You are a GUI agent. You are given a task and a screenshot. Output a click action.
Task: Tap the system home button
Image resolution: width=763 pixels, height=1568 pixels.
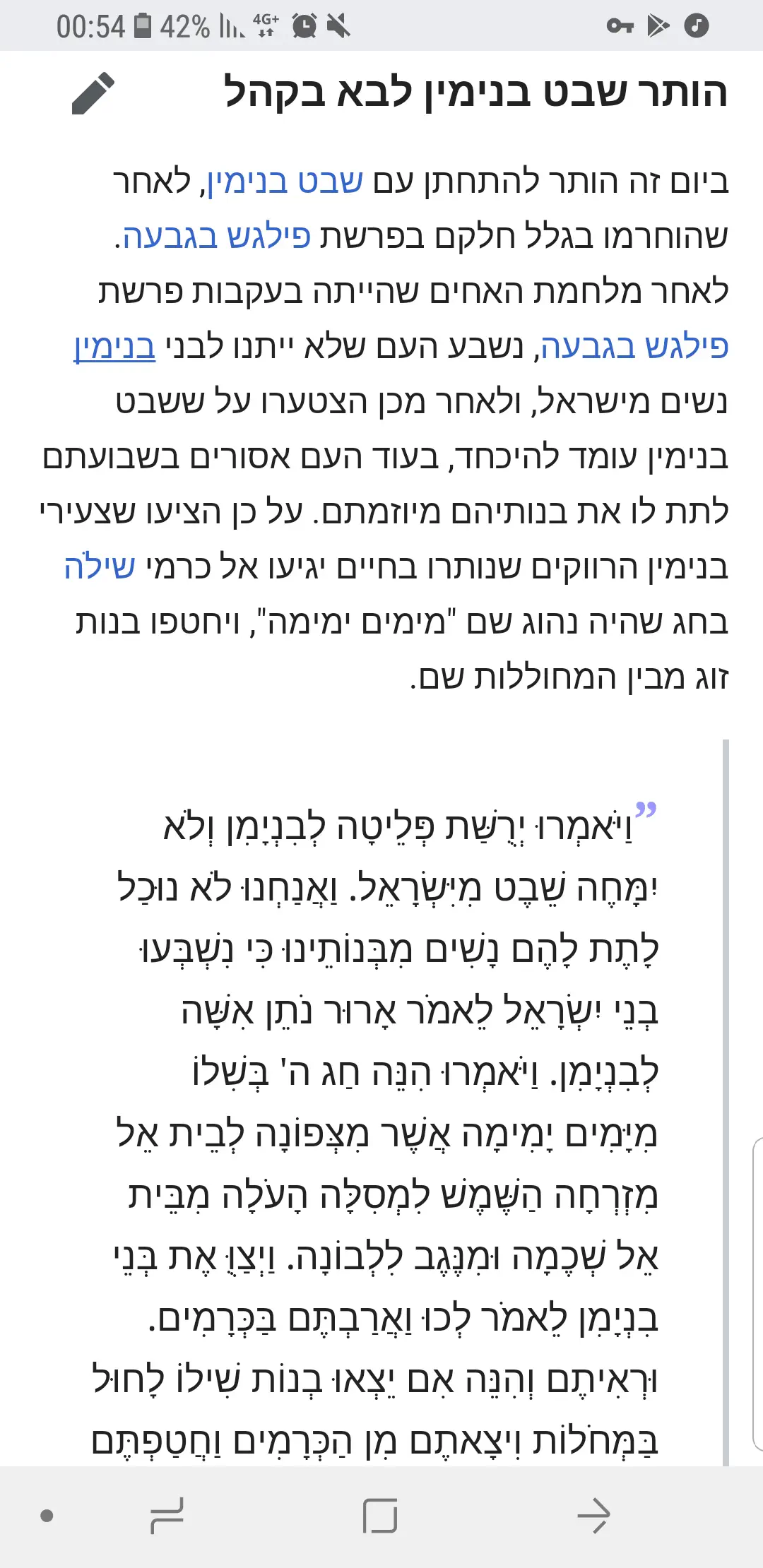380,1516
